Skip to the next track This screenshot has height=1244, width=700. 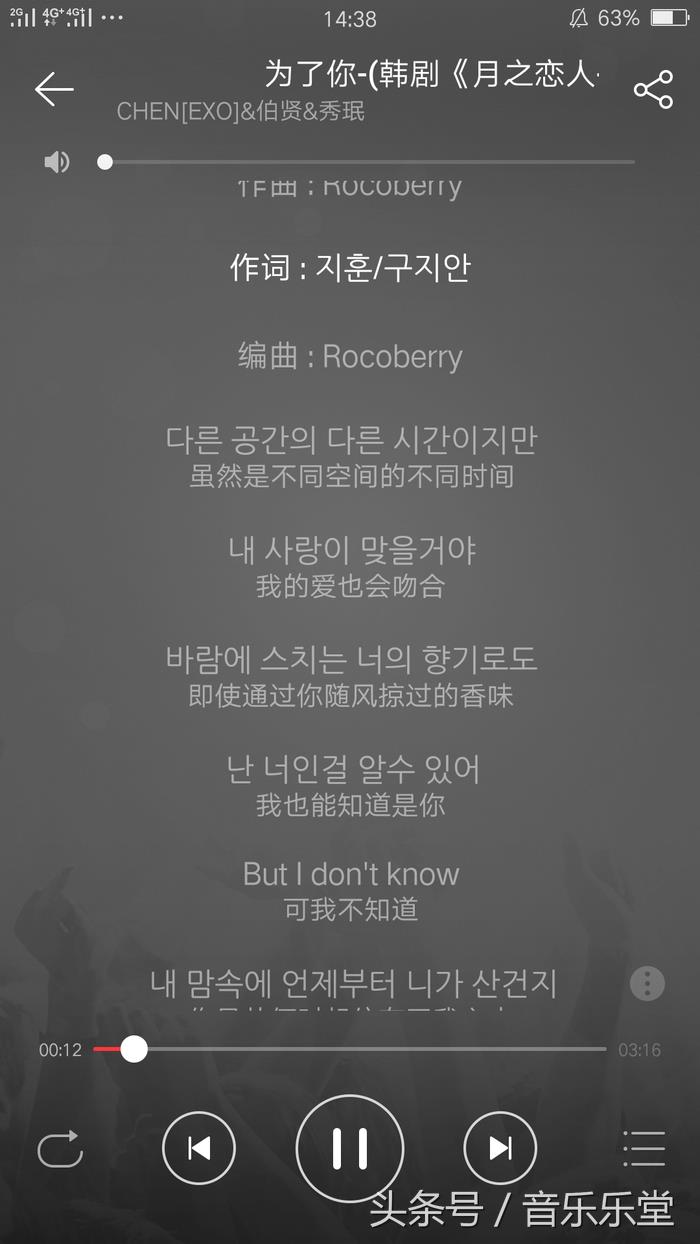500,1148
